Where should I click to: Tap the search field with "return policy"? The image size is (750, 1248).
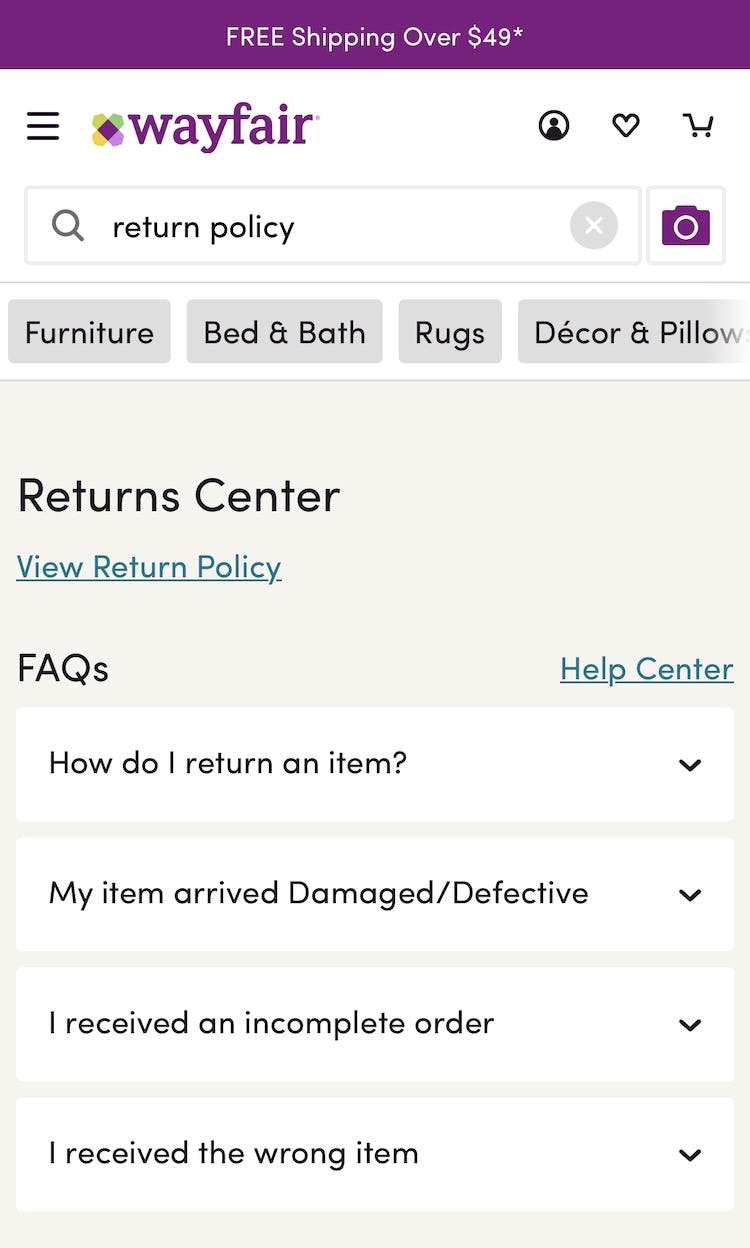(x=320, y=227)
